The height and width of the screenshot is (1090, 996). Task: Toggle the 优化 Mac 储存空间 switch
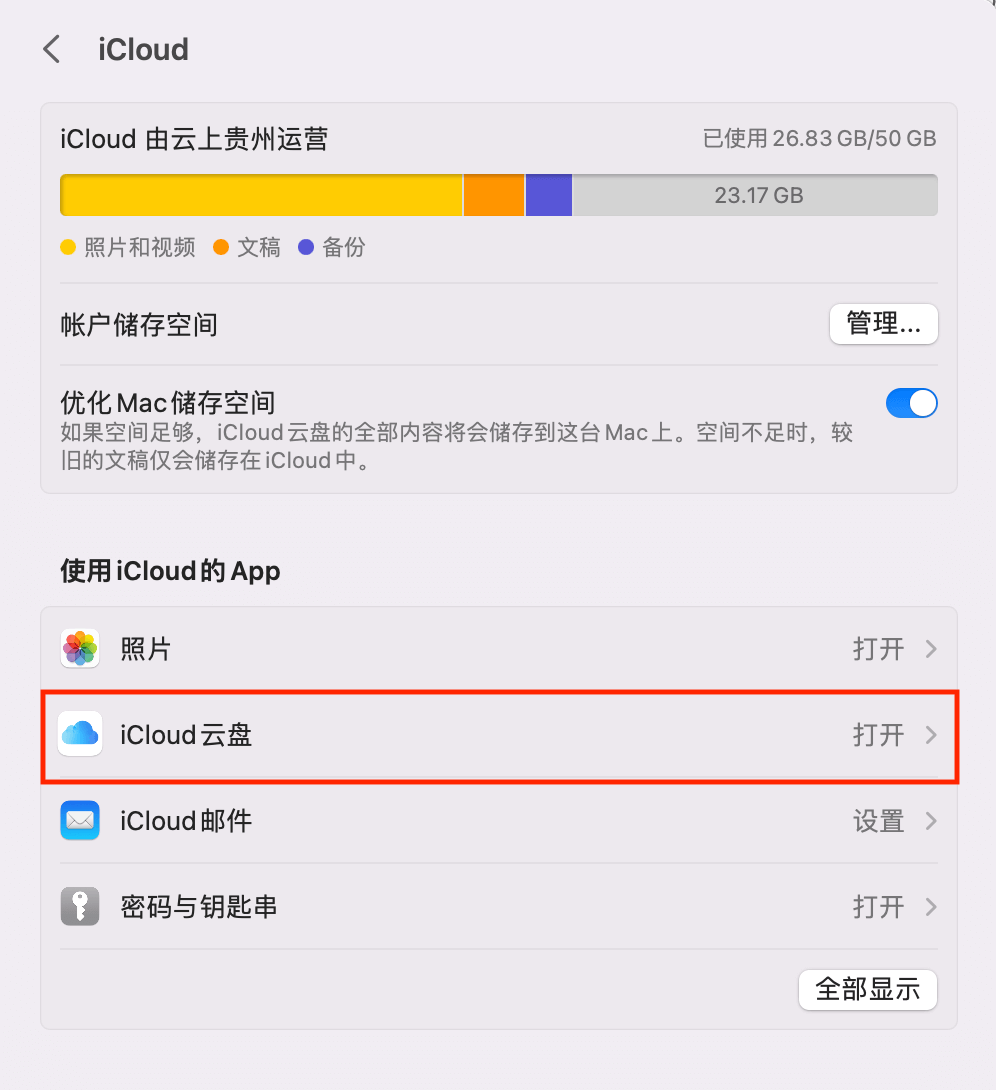911,403
